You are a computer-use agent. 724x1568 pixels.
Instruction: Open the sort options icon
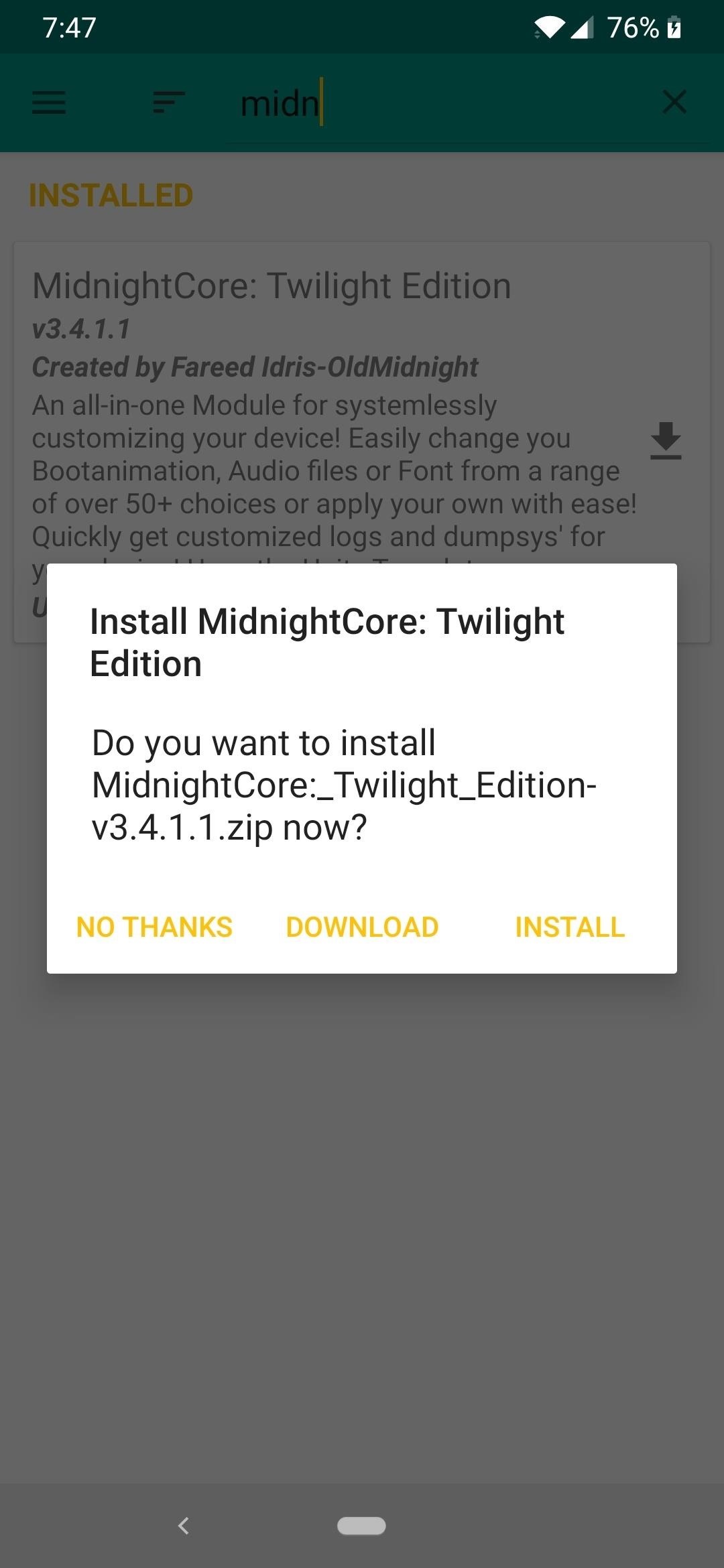coord(168,103)
